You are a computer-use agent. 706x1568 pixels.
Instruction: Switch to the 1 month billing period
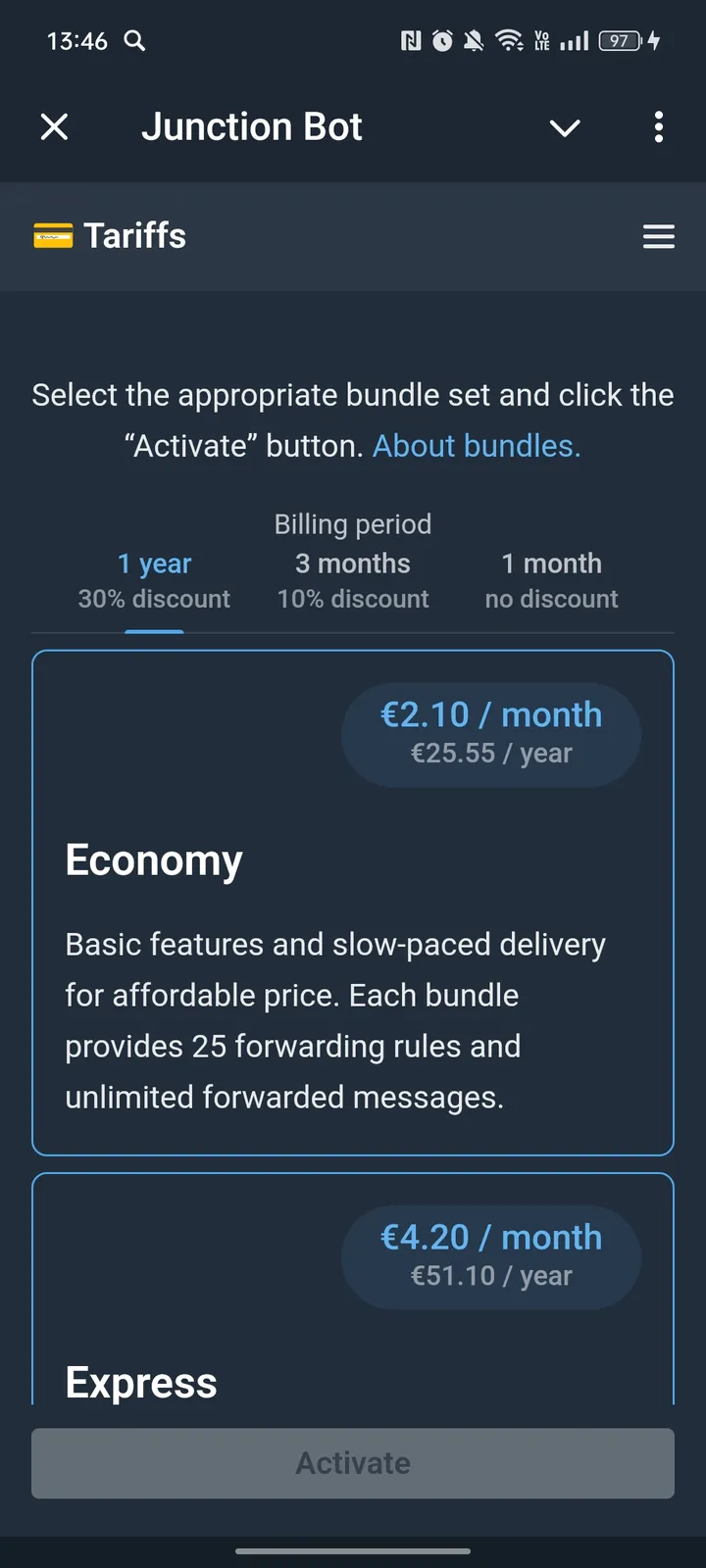[x=551, y=580]
